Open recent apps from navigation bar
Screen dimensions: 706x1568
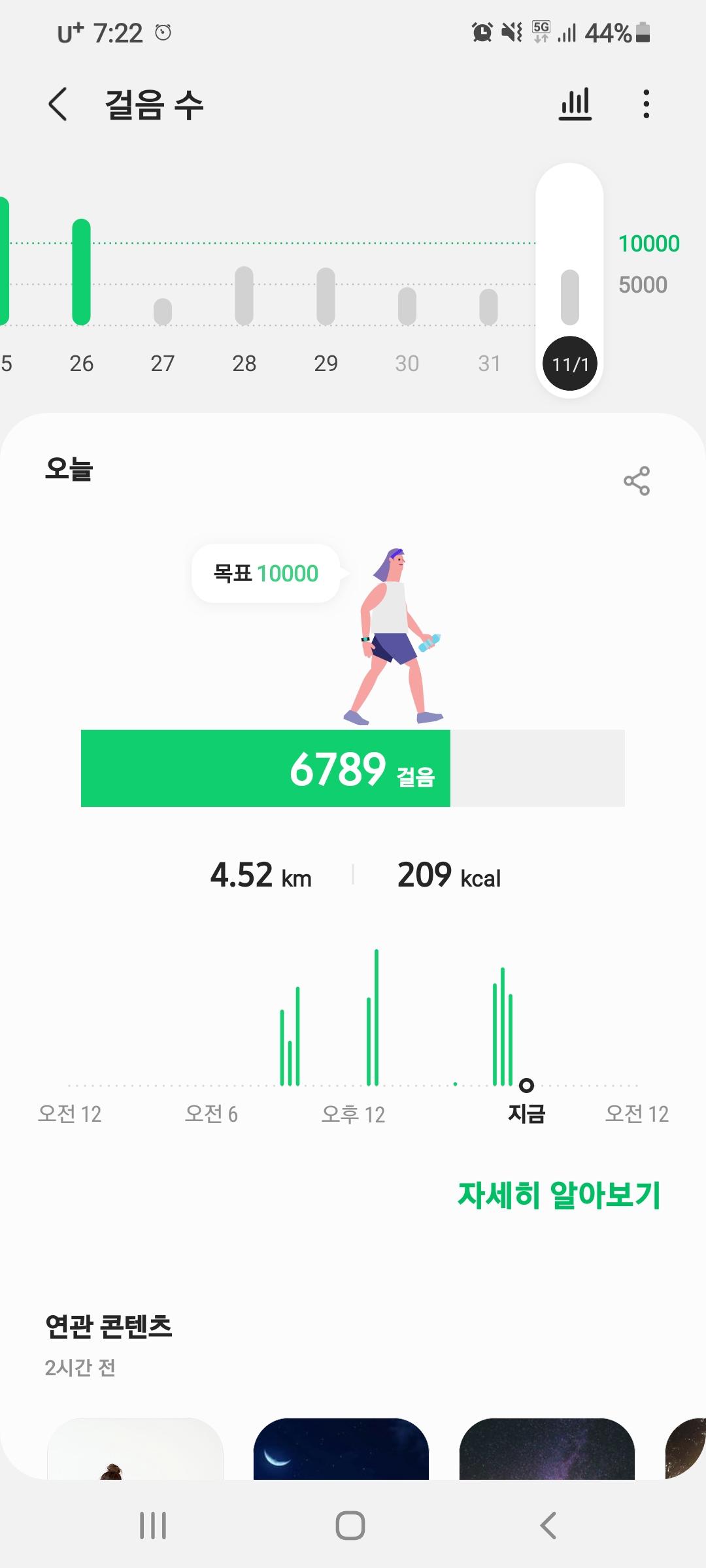[x=153, y=1526]
